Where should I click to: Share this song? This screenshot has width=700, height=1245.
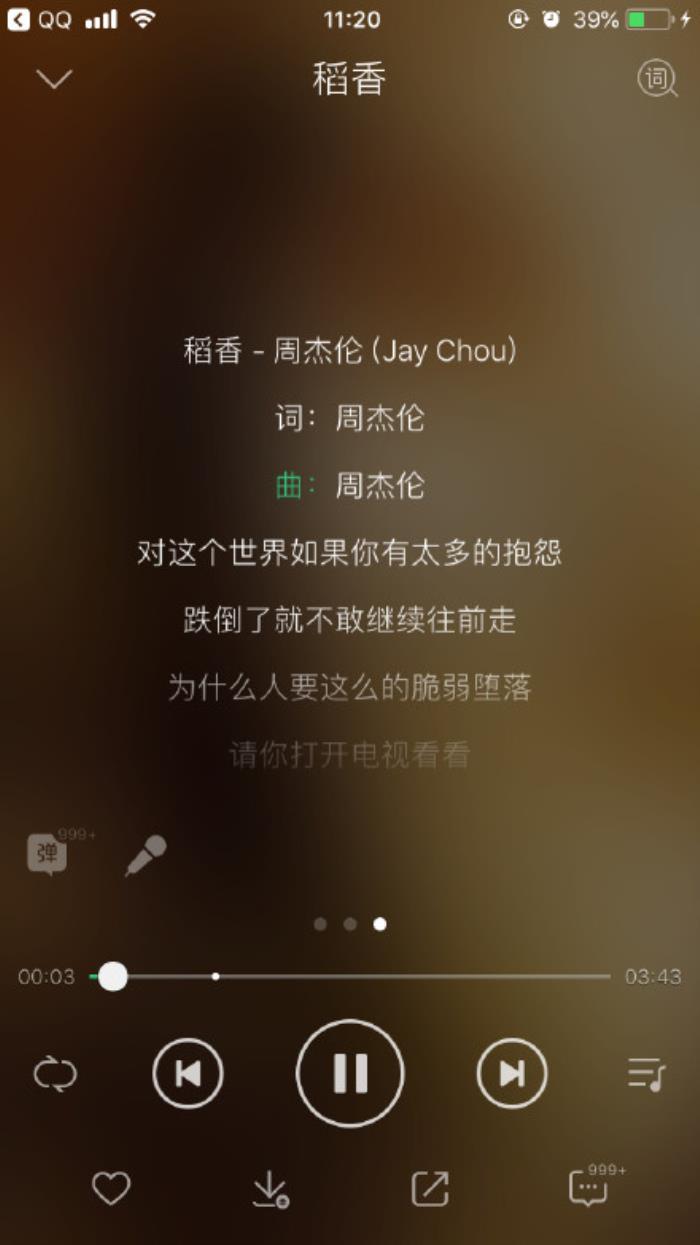pos(430,1188)
